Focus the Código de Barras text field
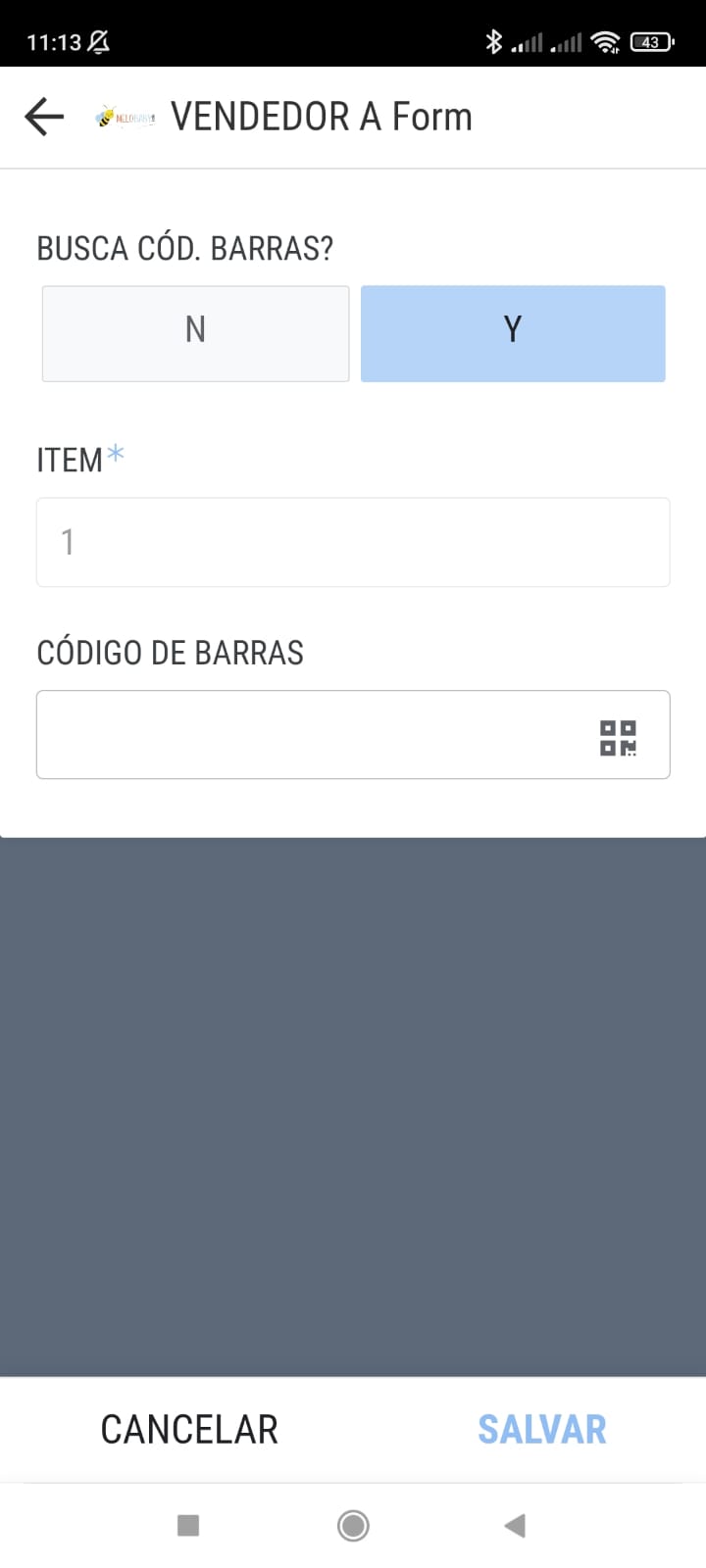Image resolution: width=706 pixels, height=1568 pixels. 304,735
